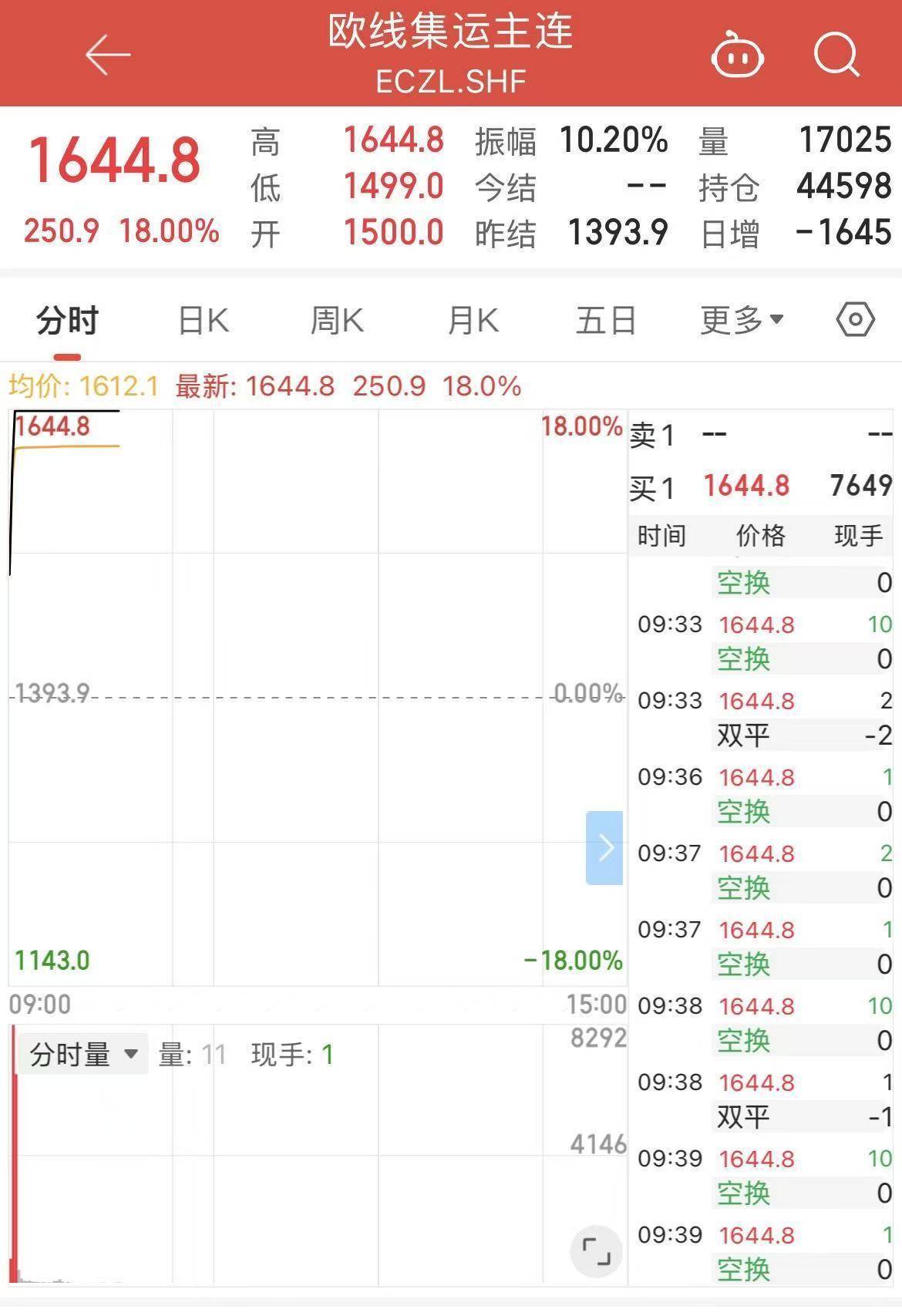Tap the blue arrow to collapse side panel
902x1316 pixels.
tap(605, 848)
